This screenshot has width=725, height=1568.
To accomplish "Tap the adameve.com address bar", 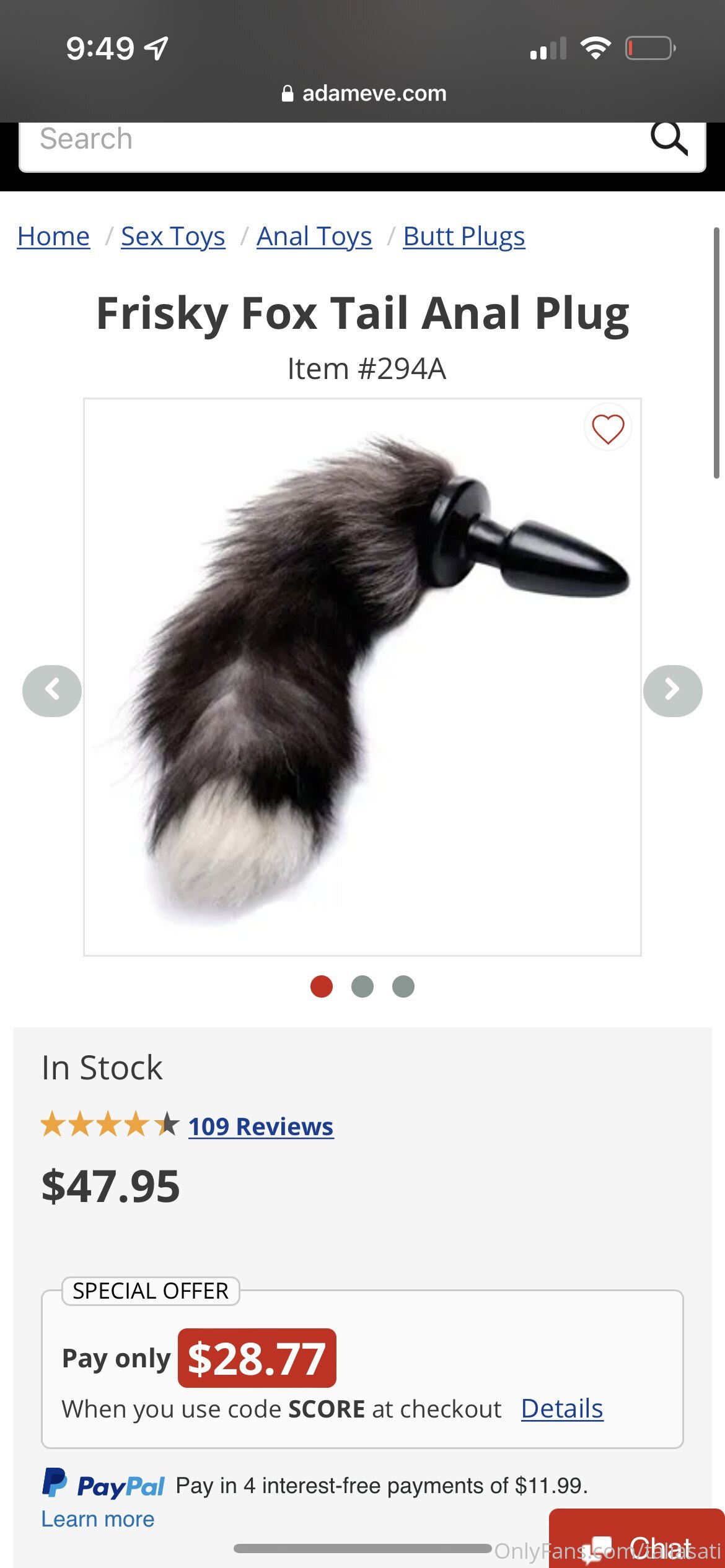I will tap(363, 94).
